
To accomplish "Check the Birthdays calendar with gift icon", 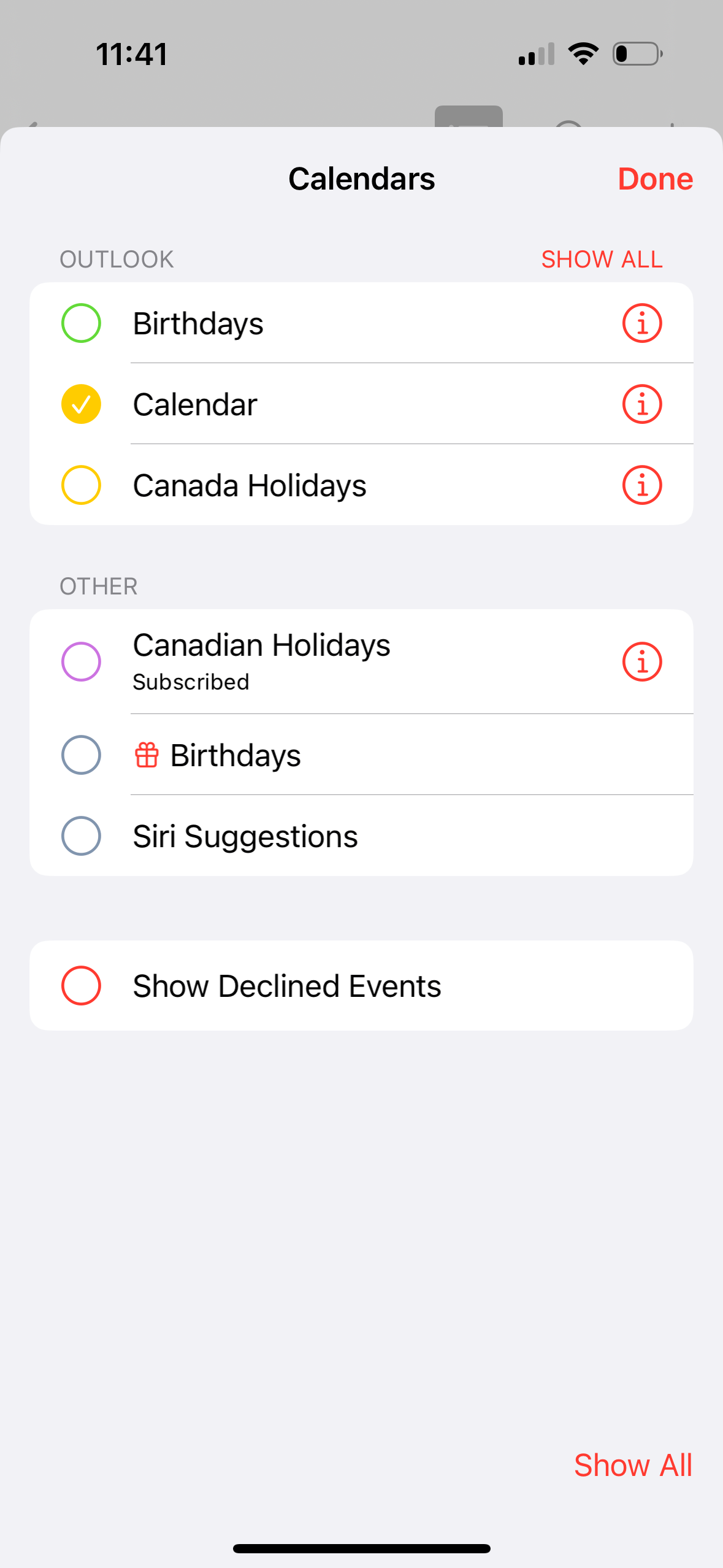I will [x=81, y=755].
